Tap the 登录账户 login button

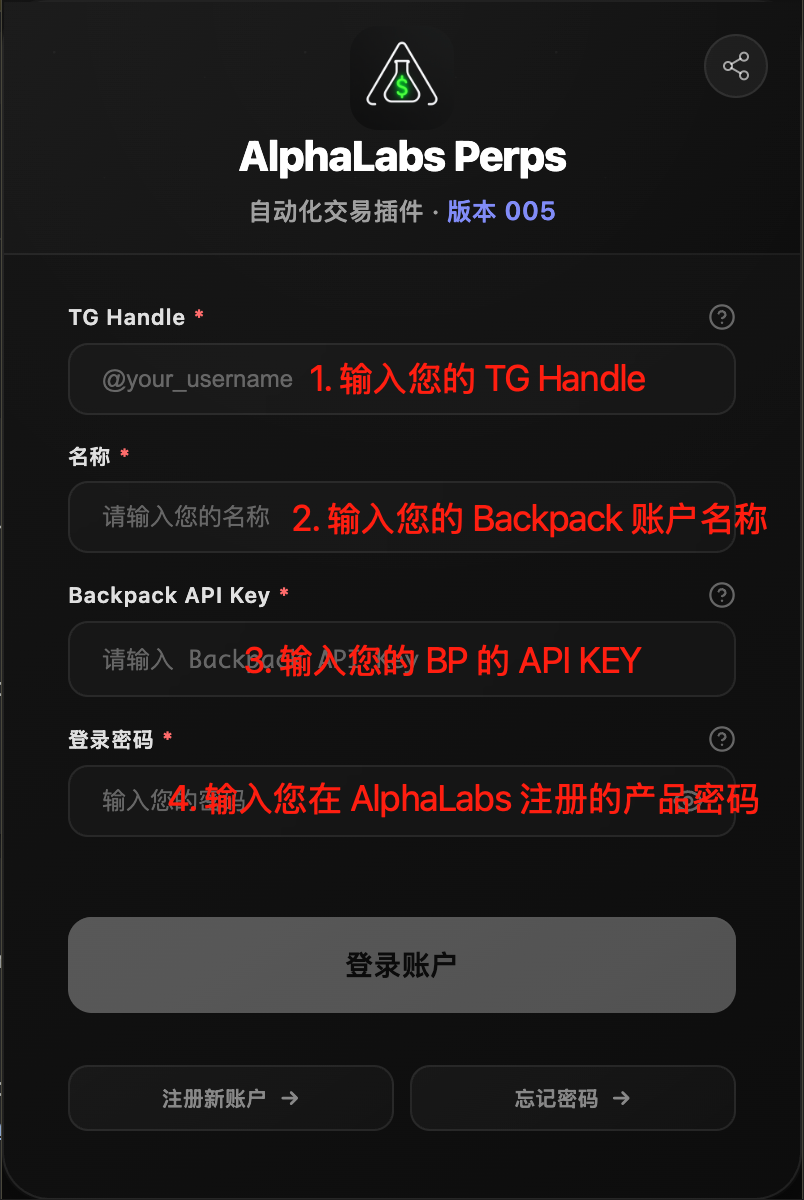(401, 965)
